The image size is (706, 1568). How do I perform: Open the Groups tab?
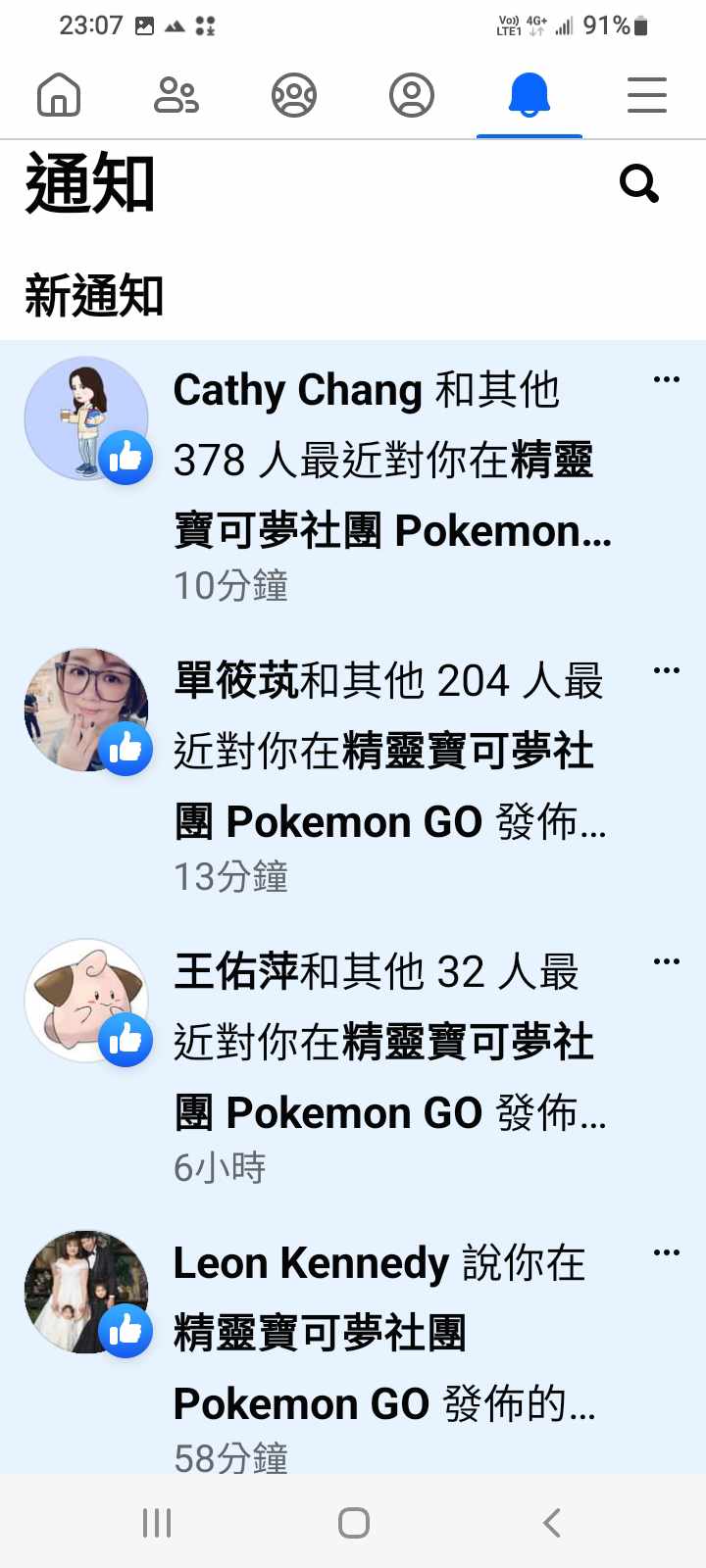coord(294,96)
